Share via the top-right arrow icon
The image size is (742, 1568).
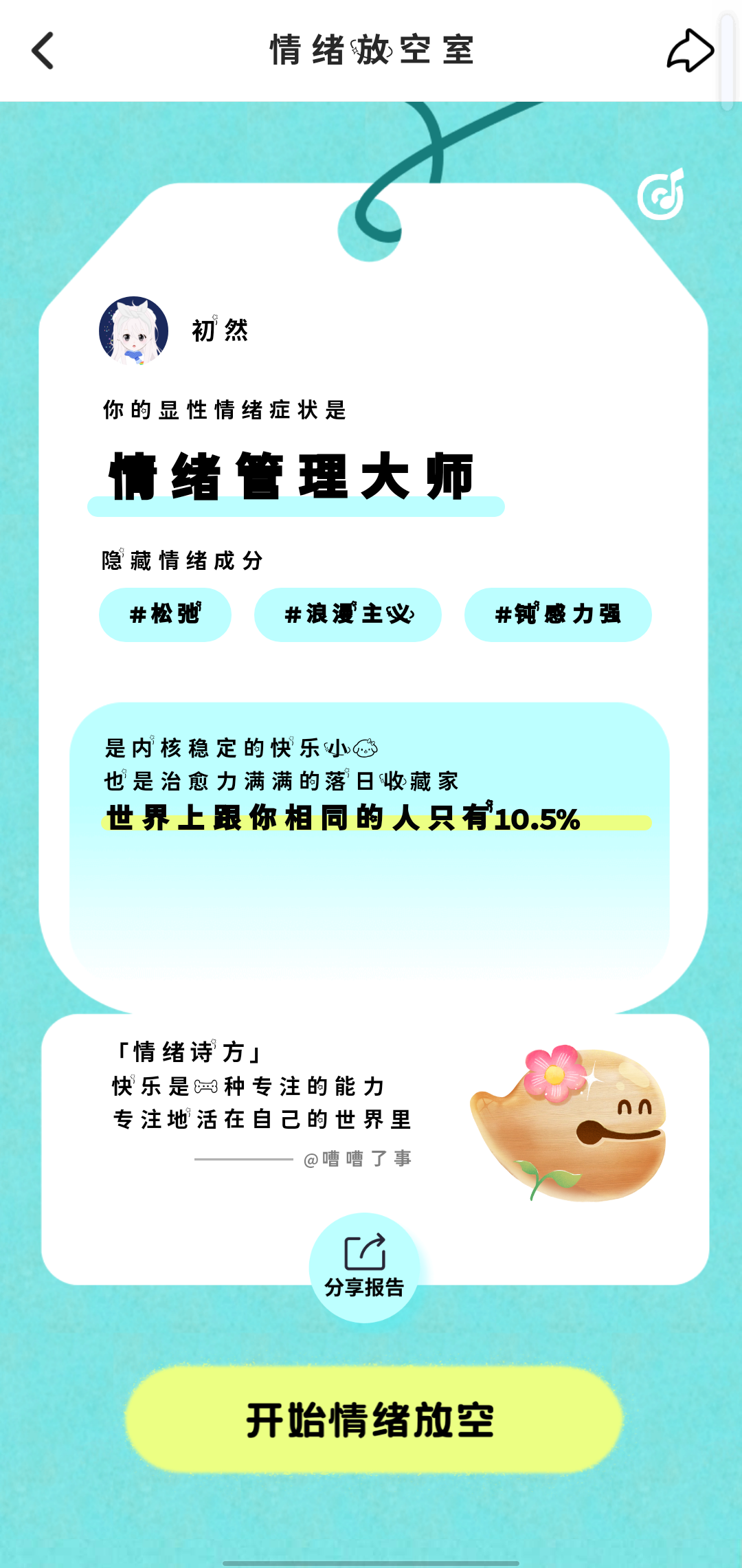pos(690,50)
